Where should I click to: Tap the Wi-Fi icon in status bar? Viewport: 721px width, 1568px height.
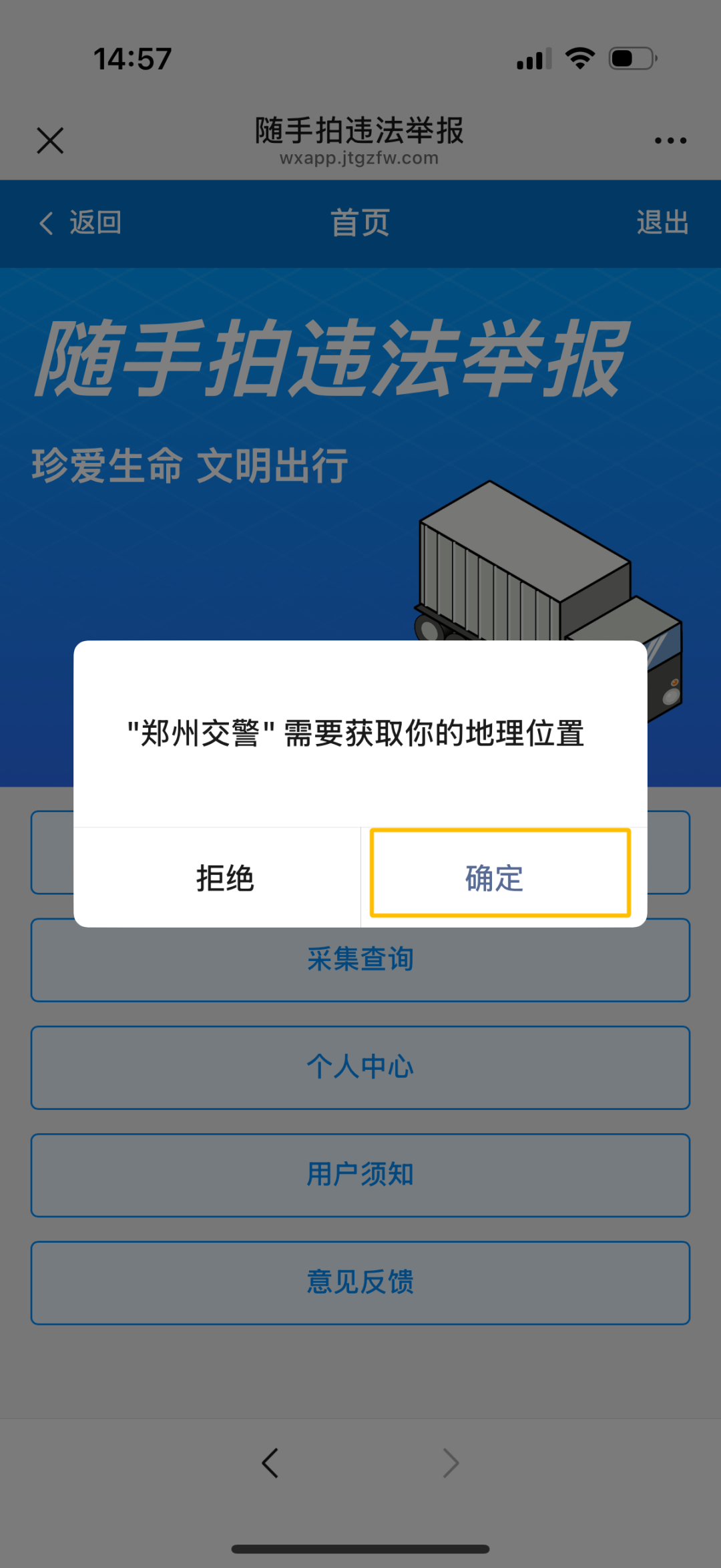pos(579,58)
